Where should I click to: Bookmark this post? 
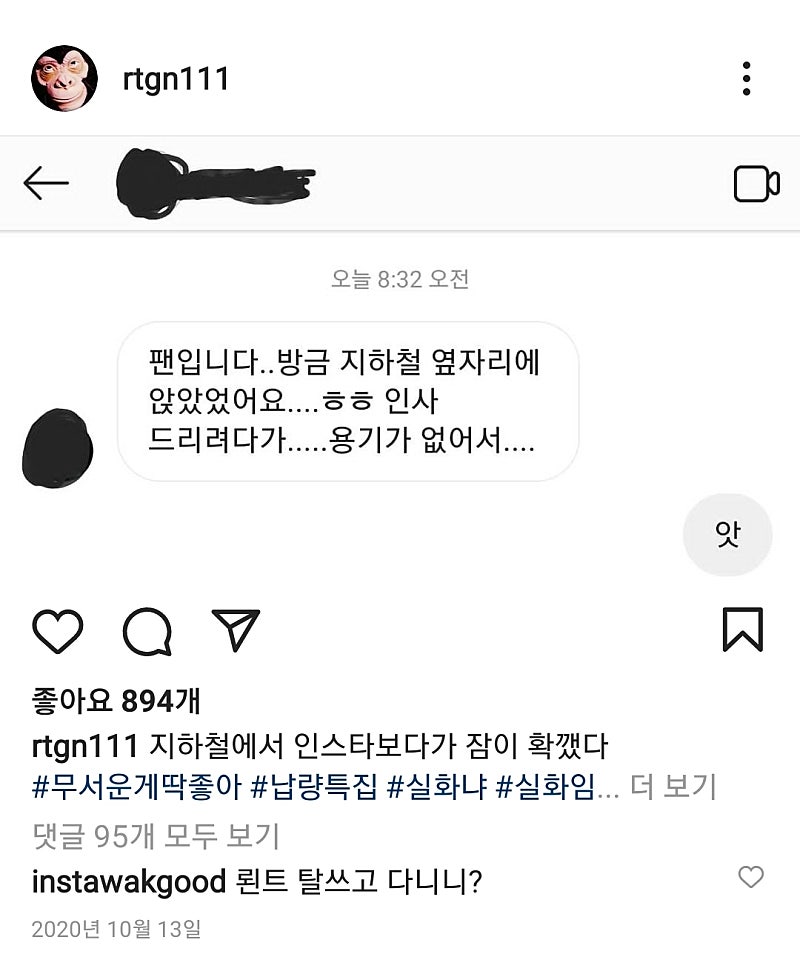743,630
